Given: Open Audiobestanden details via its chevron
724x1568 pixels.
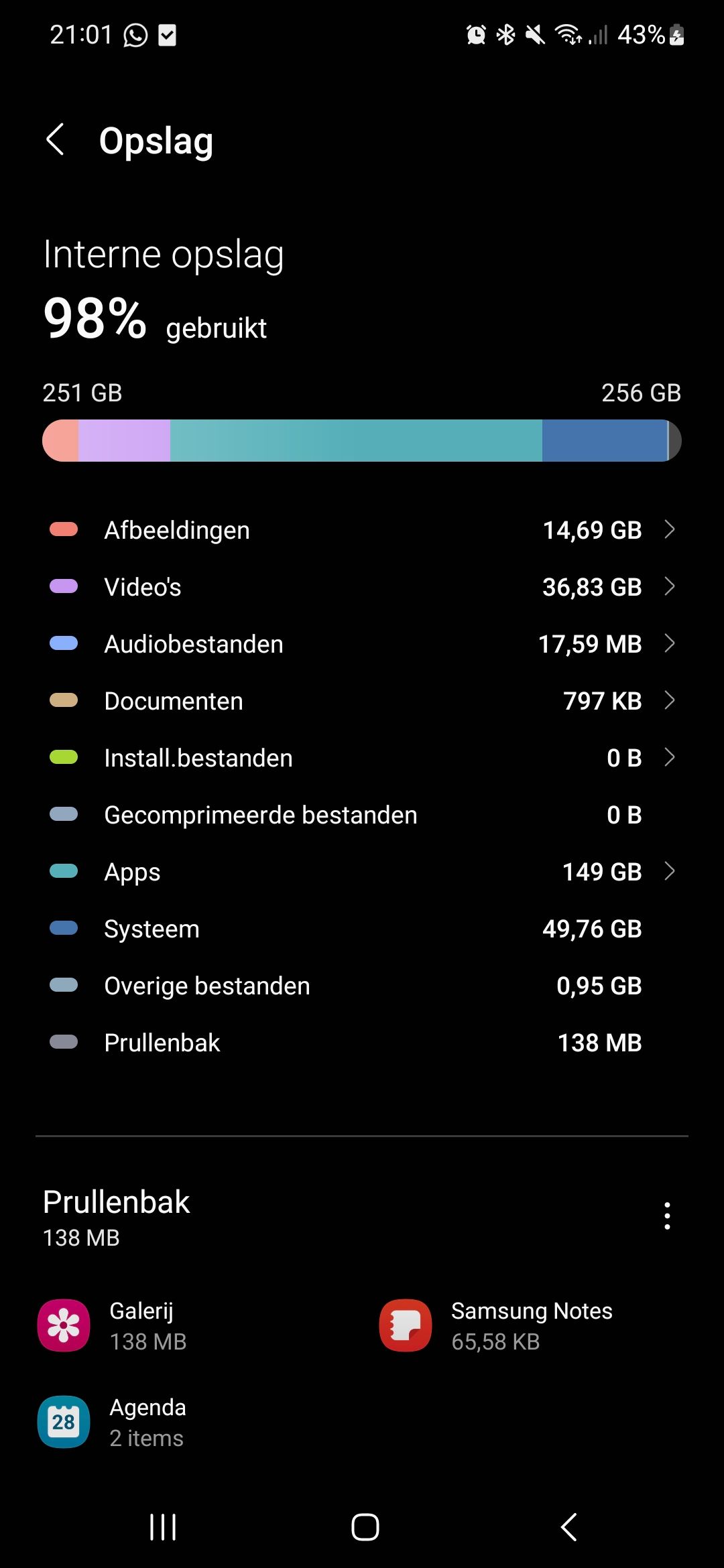Looking at the screenshot, I should click(671, 644).
